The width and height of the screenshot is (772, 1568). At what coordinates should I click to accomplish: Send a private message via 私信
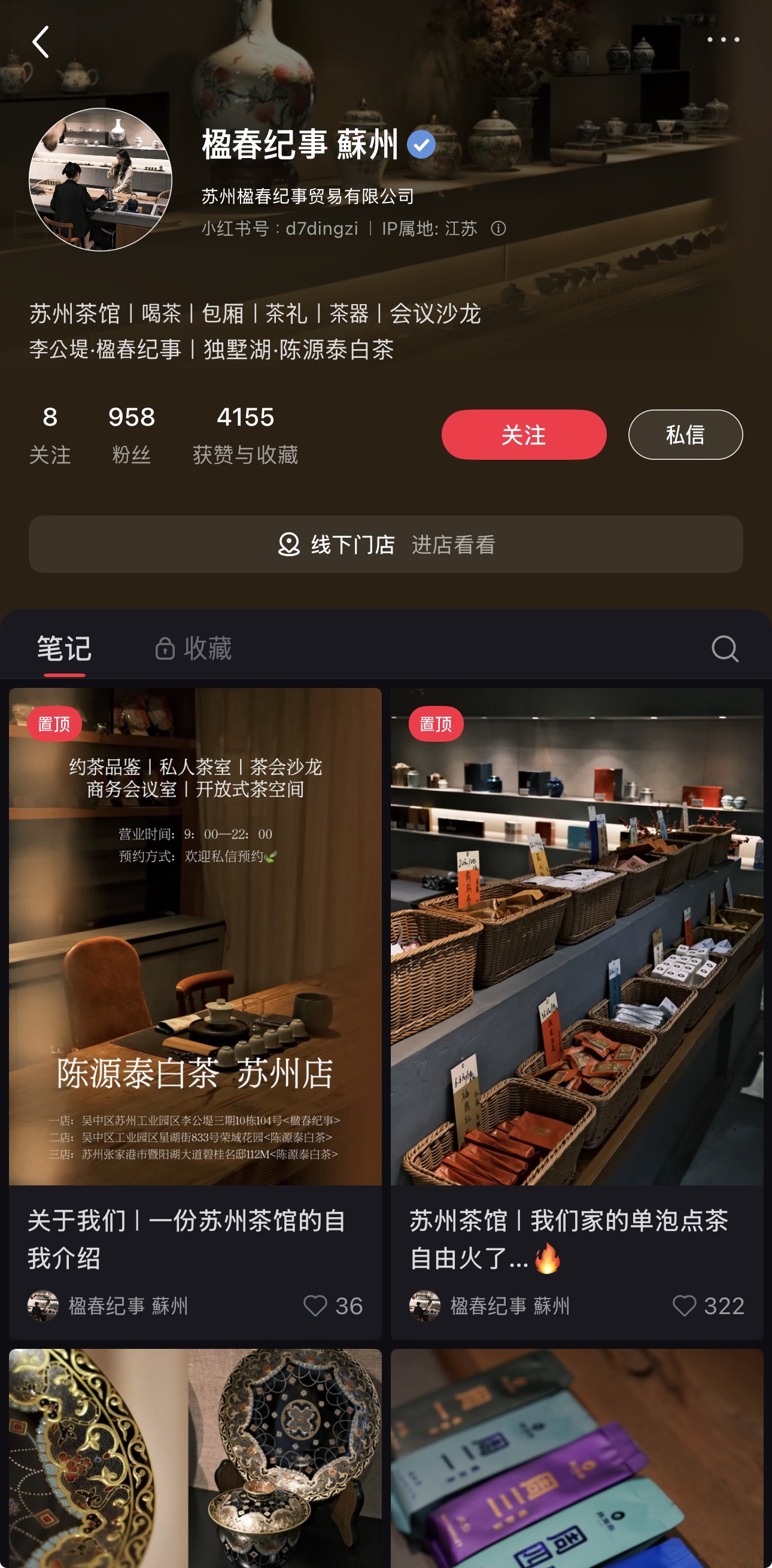pyautogui.click(x=685, y=435)
